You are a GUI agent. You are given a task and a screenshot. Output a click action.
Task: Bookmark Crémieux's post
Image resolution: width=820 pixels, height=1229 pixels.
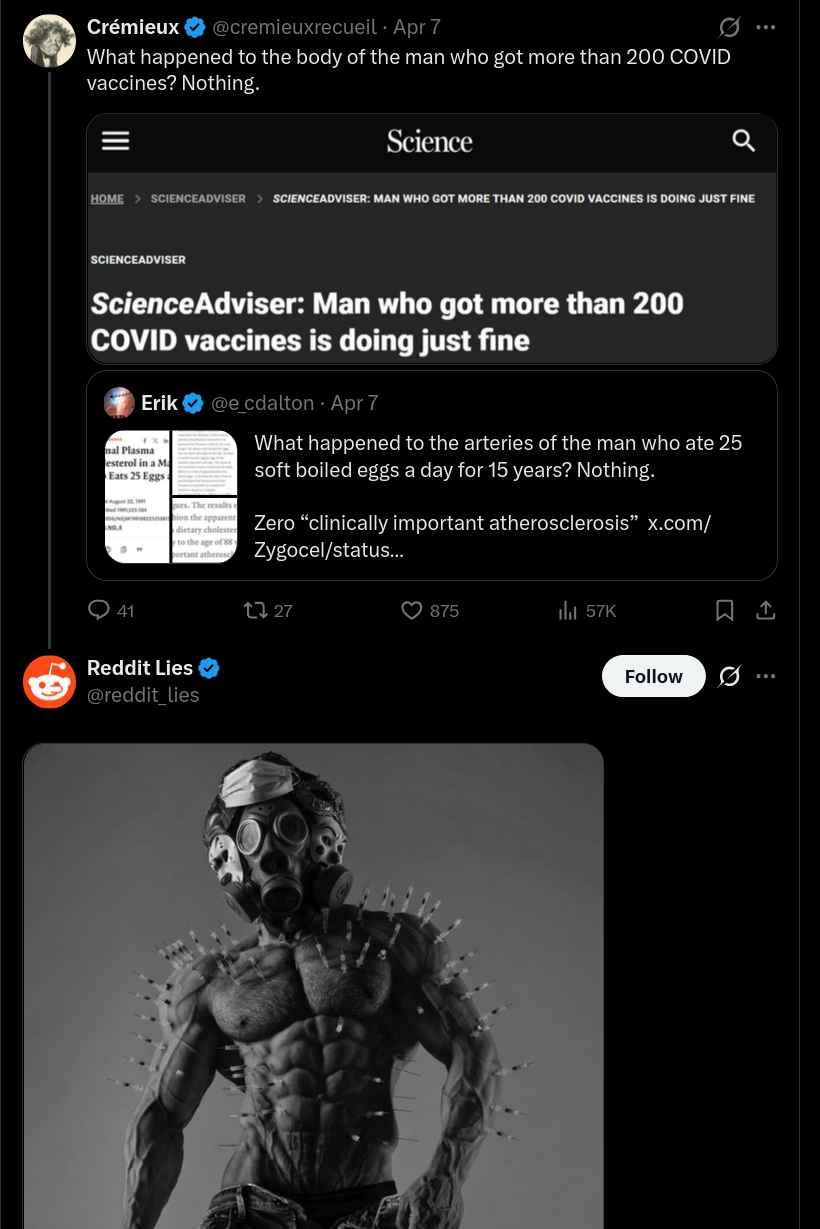point(725,610)
